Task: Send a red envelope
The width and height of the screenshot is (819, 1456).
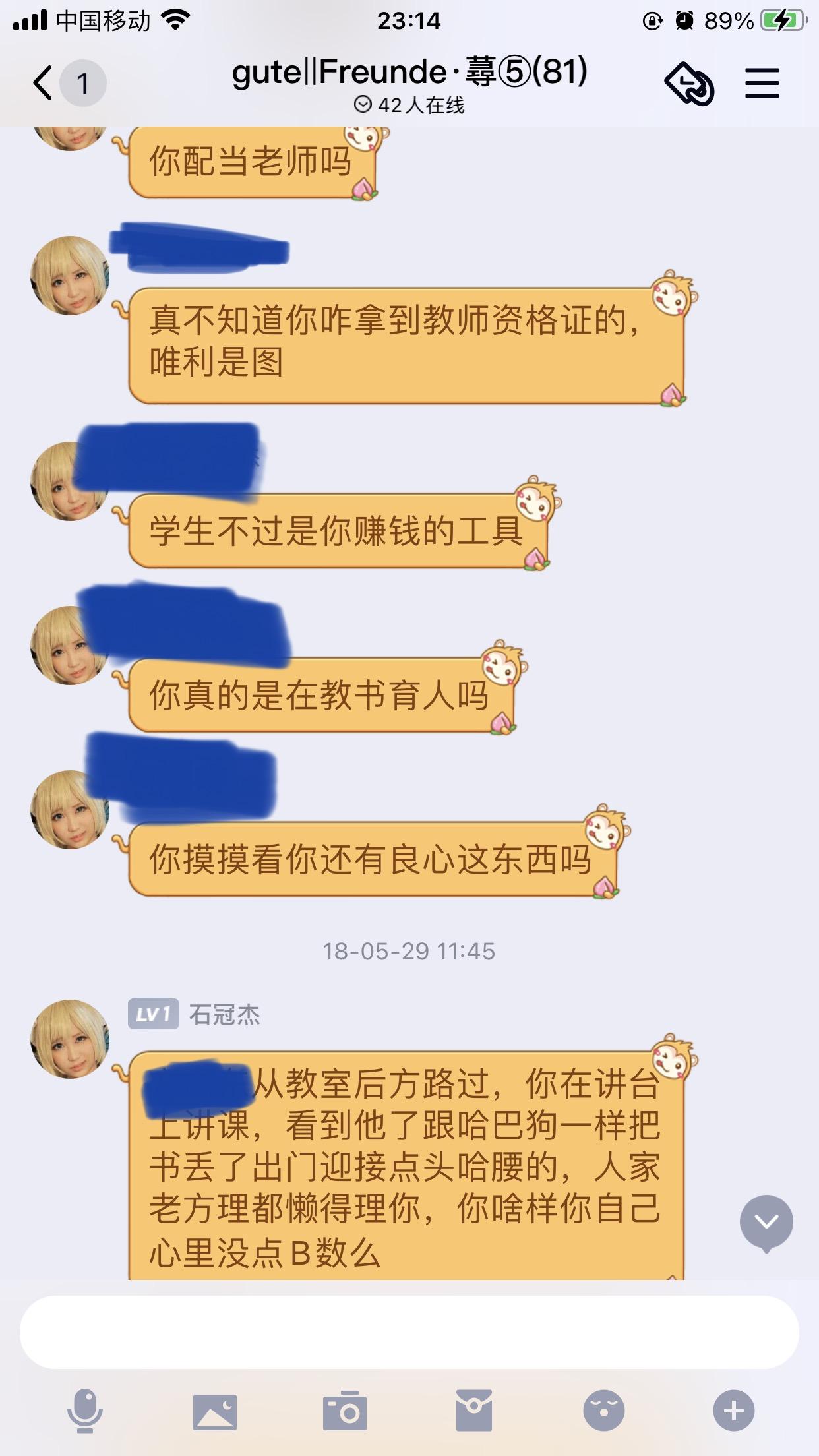Action: point(473,1411)
